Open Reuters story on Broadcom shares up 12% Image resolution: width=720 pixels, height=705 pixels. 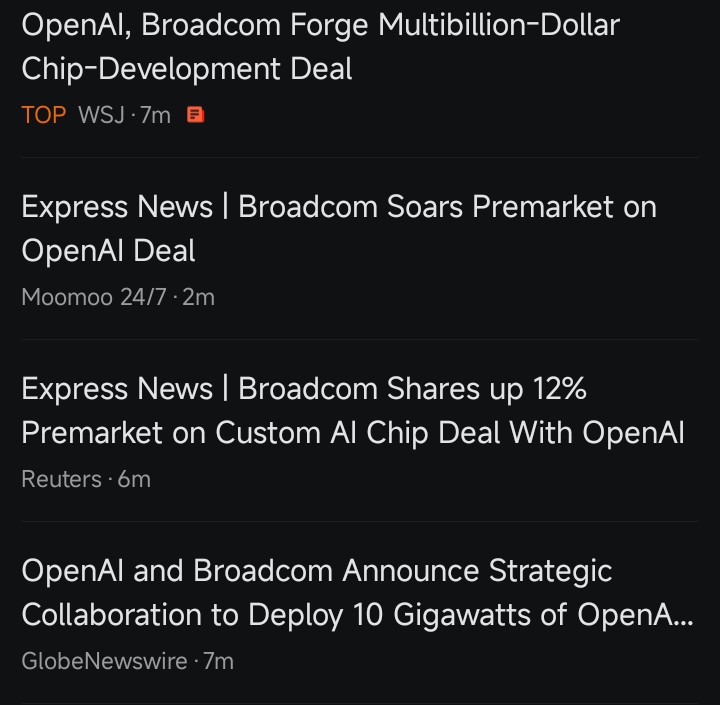click(352, 411)
